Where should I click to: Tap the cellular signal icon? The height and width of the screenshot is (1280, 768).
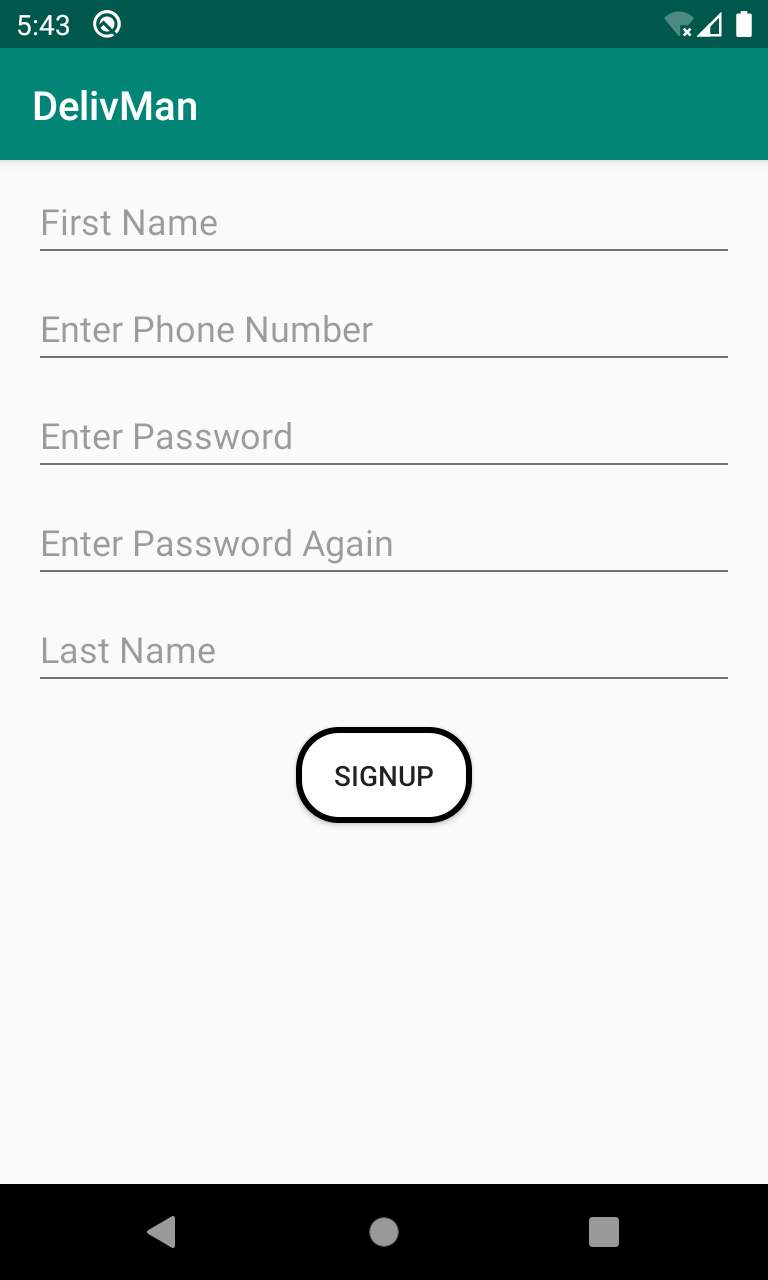pos(711,24)
